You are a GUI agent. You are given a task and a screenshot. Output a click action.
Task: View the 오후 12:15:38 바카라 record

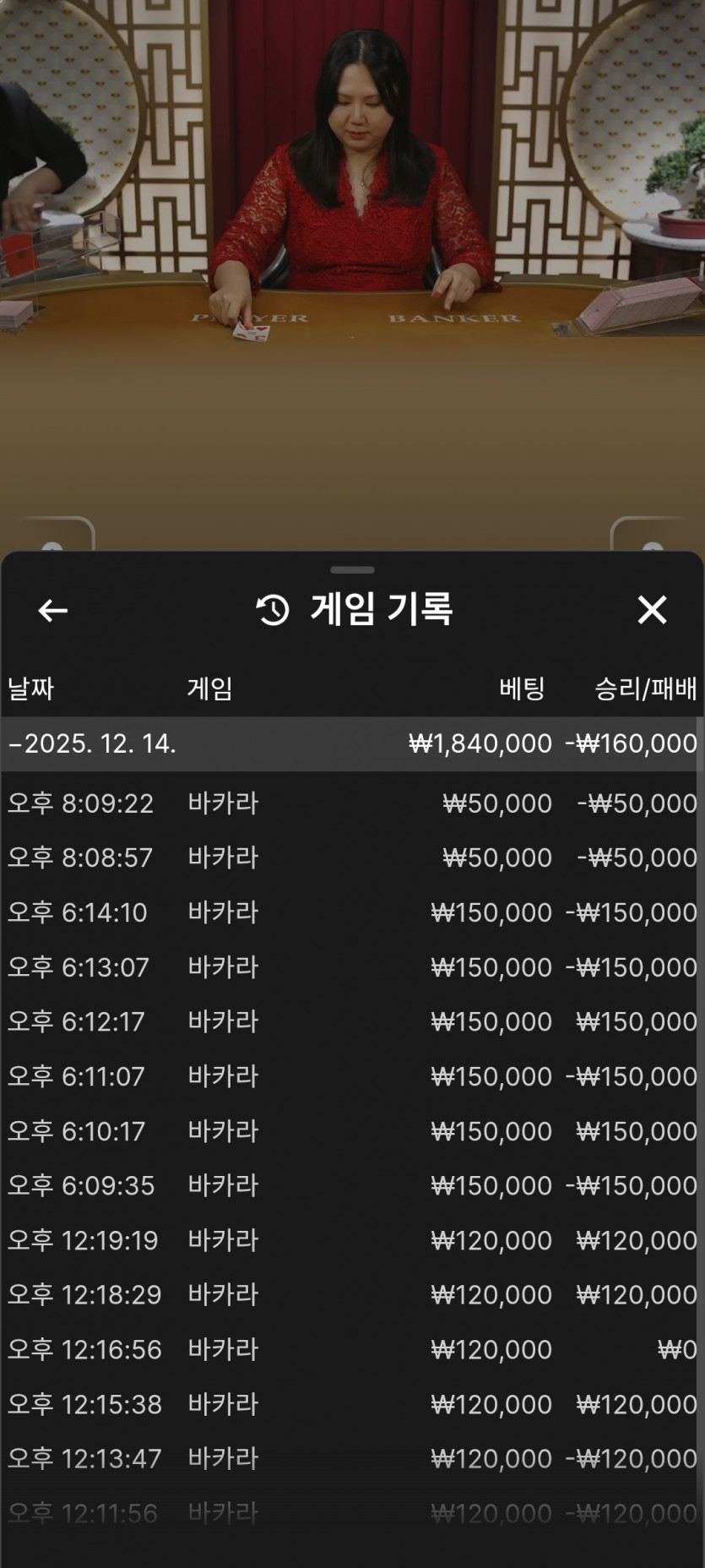[351, 1404]
